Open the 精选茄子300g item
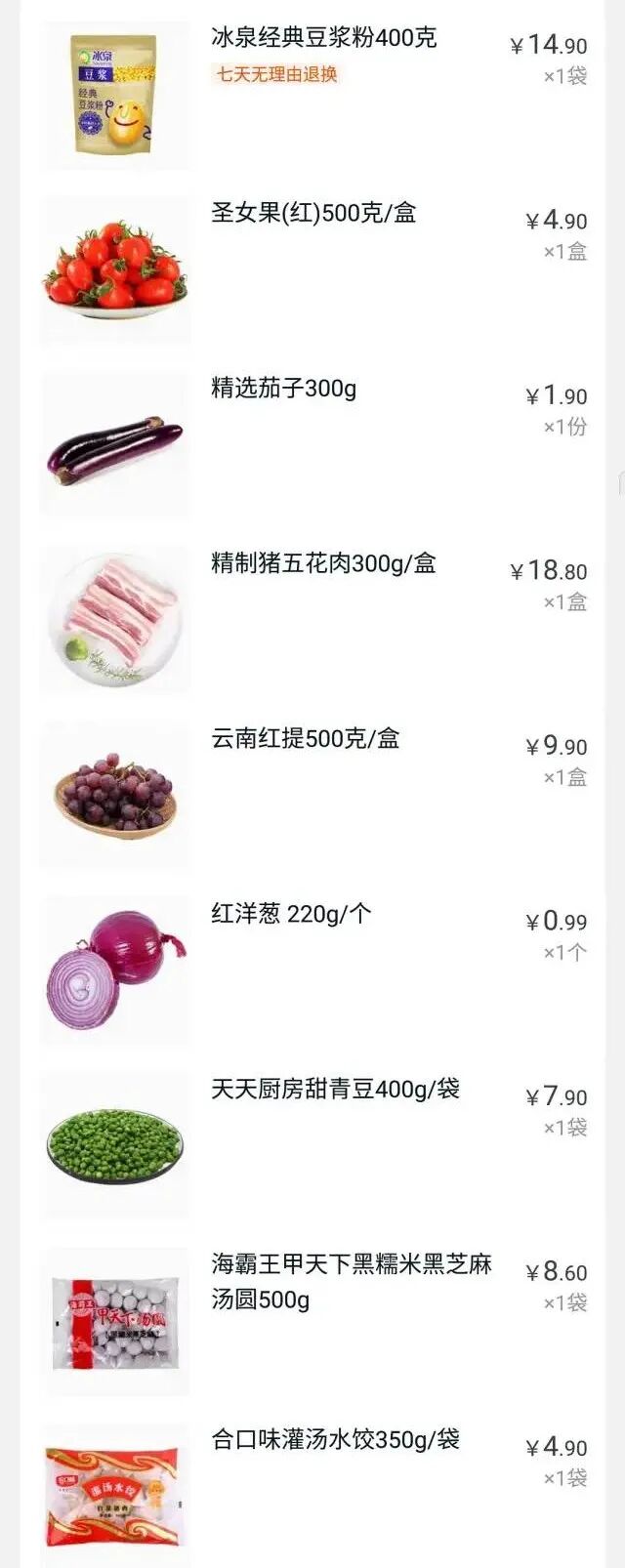625x1568 pixels. (x=283, y=389)
